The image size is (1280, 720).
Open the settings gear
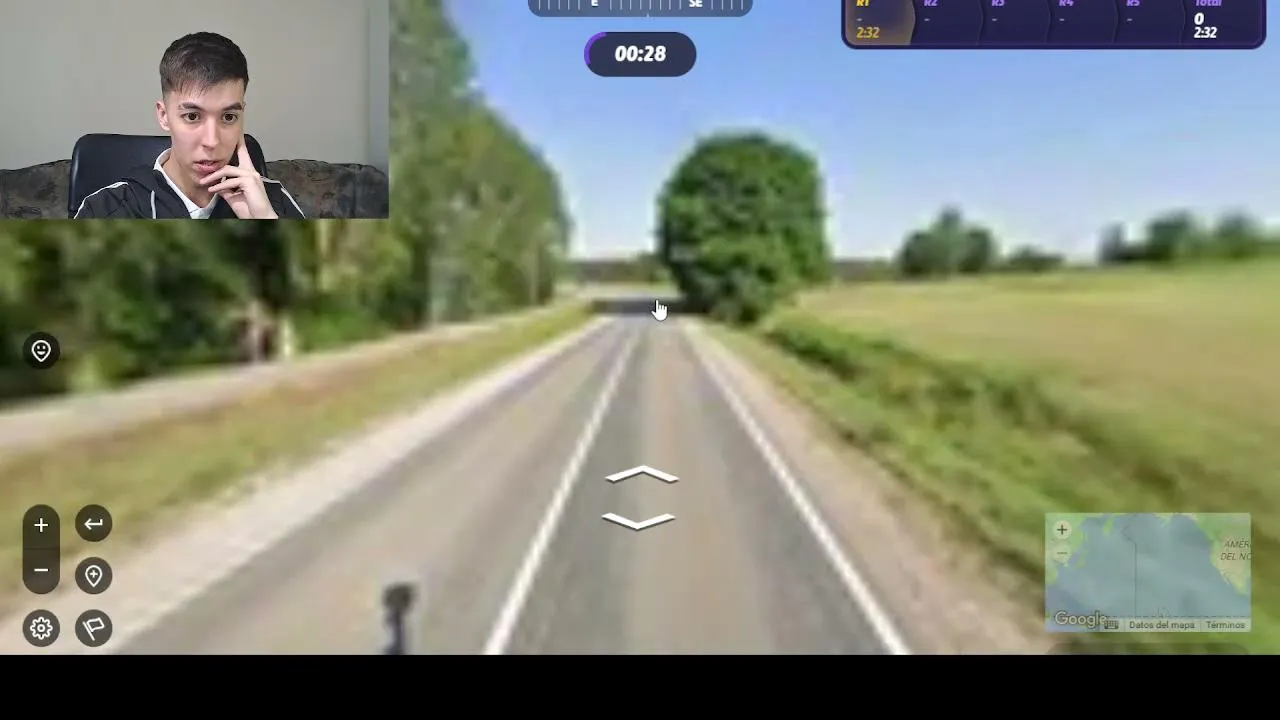click(41, 628)
